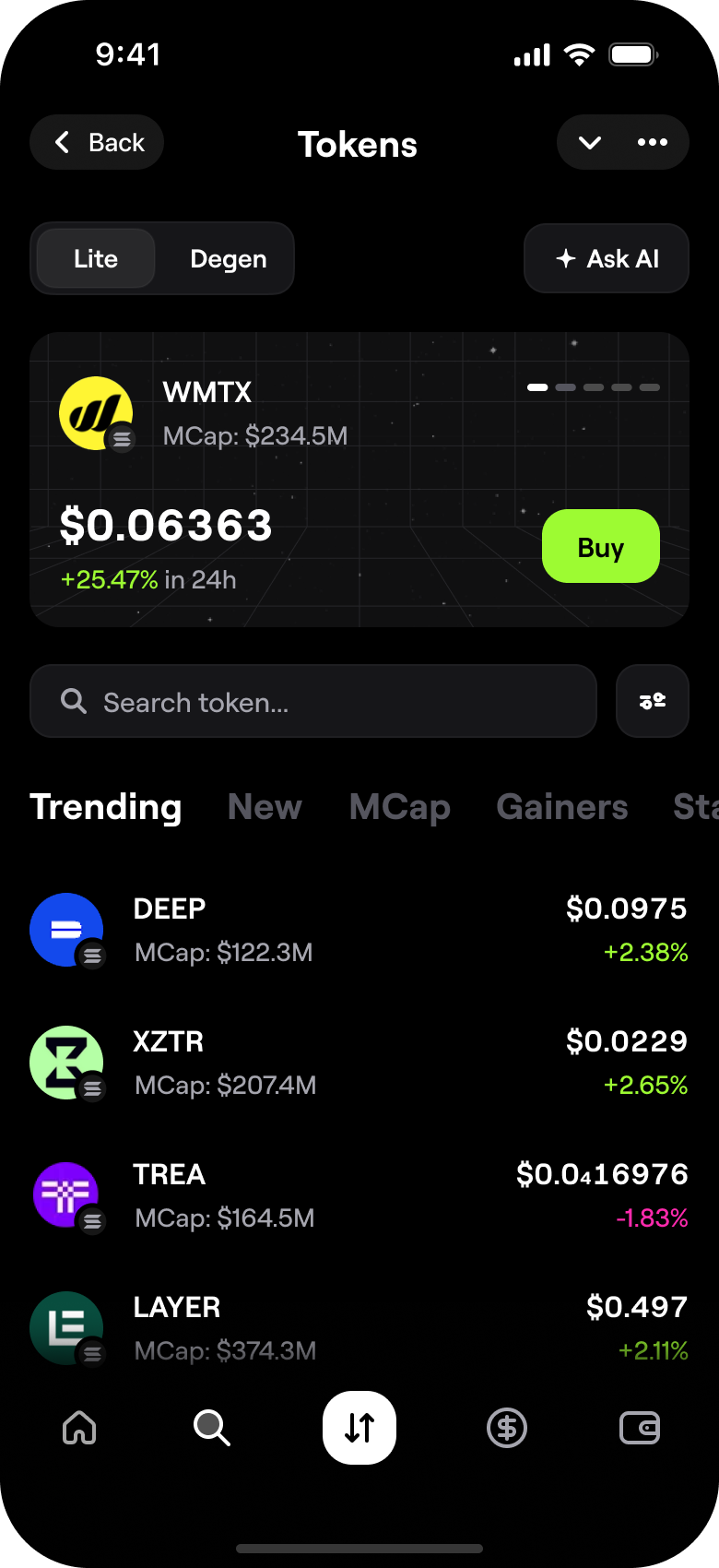Viewport: 719px width, 1568px height.
Task: Ask AI about tokens
Action: click(607, 259)
